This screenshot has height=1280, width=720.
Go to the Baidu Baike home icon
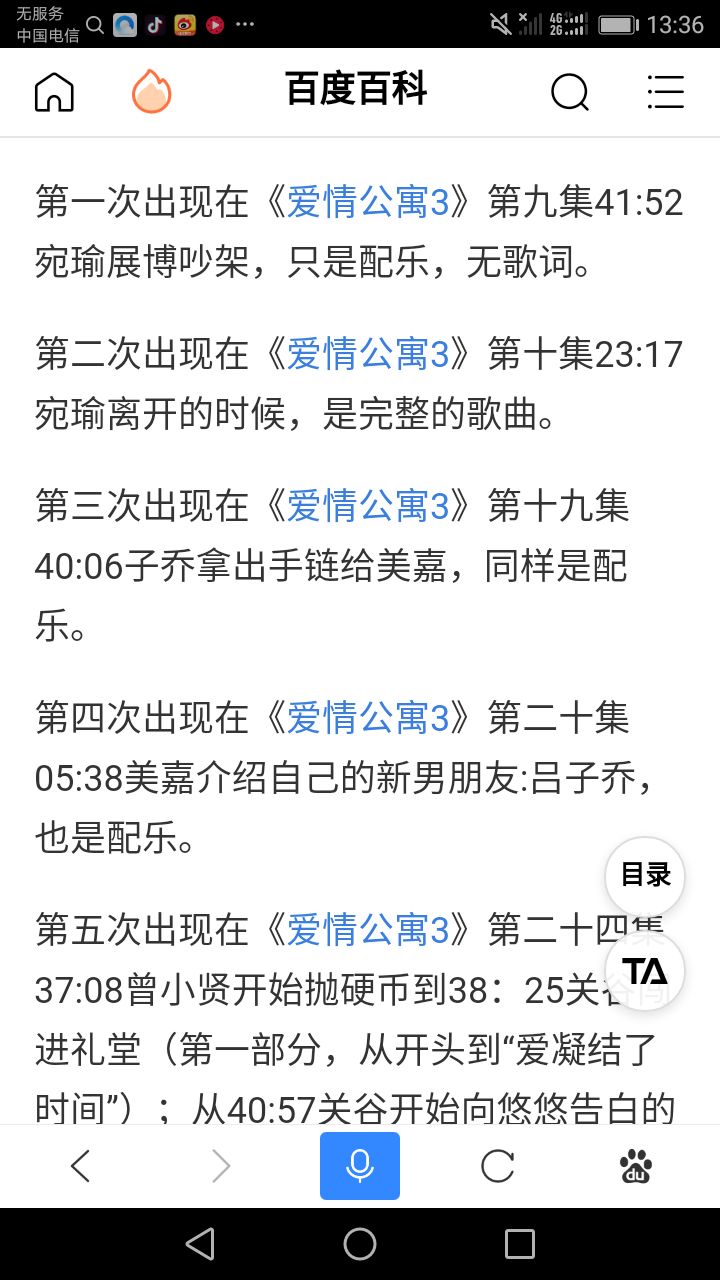[54, 92]
